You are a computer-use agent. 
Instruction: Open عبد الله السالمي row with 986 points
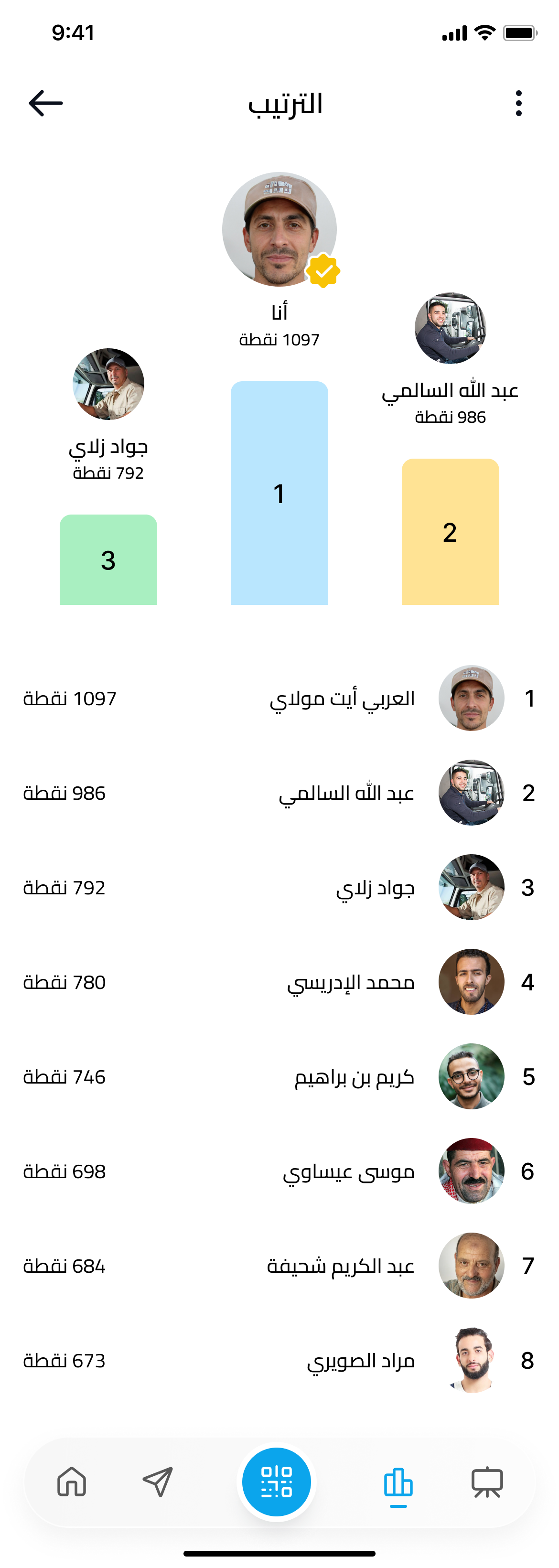[x=279, y=793]
